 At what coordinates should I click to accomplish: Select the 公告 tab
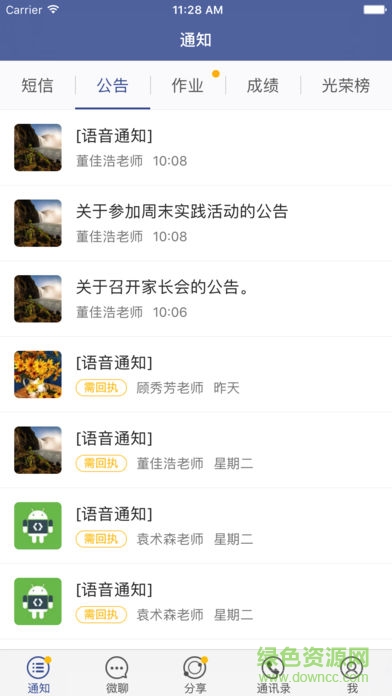coord(113,85)
